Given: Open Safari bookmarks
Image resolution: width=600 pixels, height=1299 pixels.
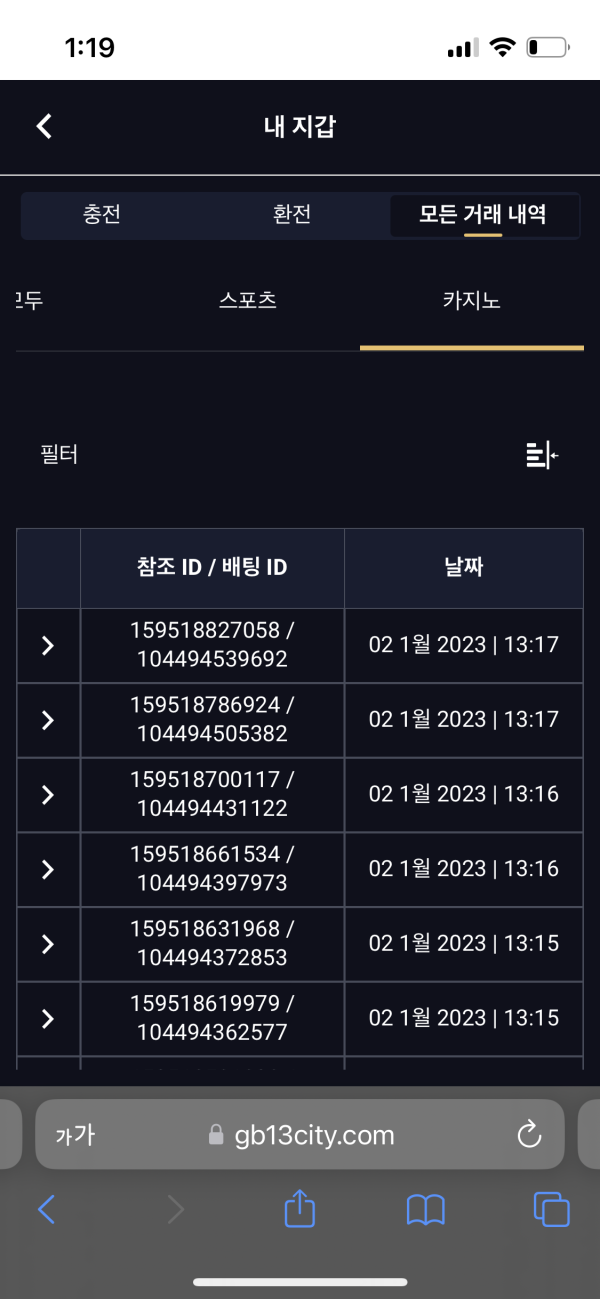Looking at the screenshot, I should click(x=426, y=1210).
